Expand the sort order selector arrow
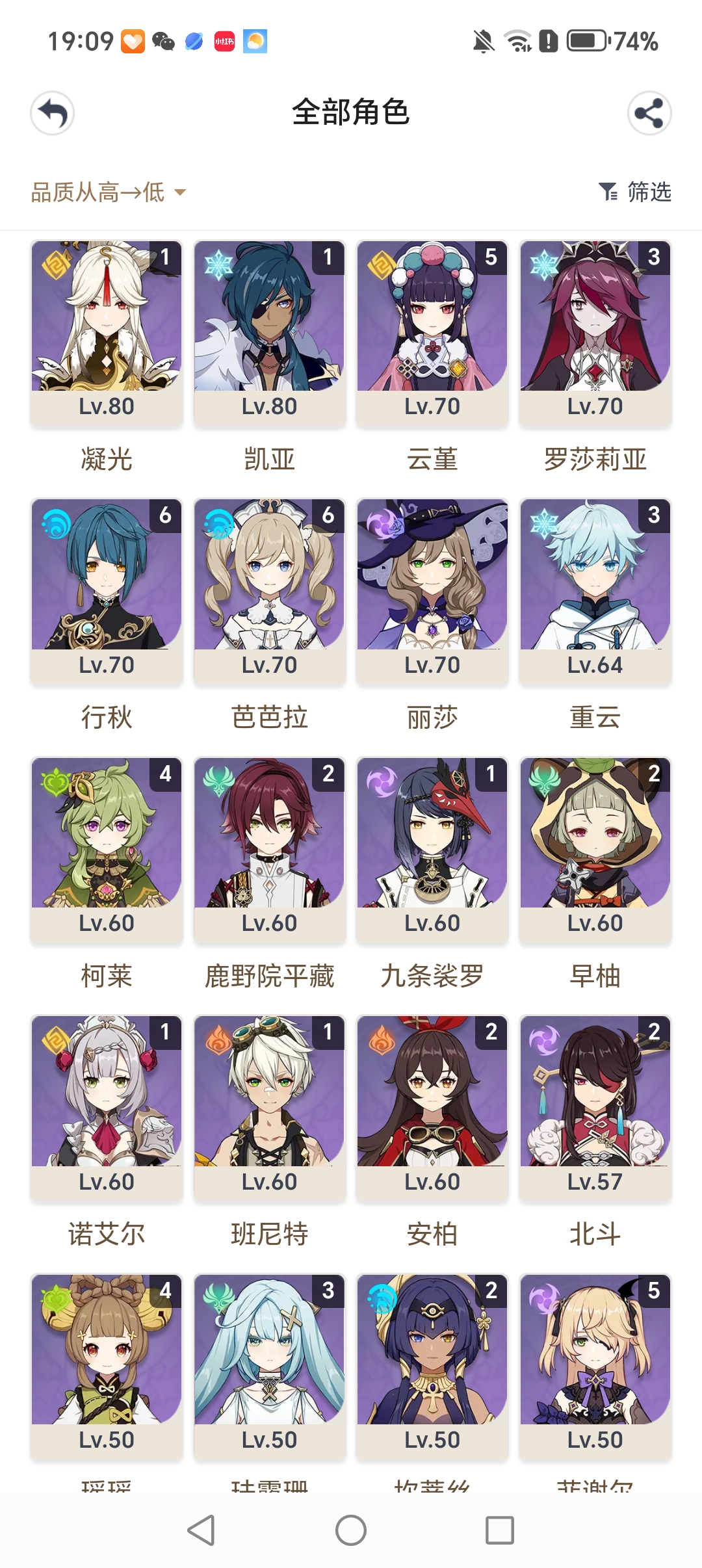Viewport: 702px width, 1568px height. [x=180, y=192]
